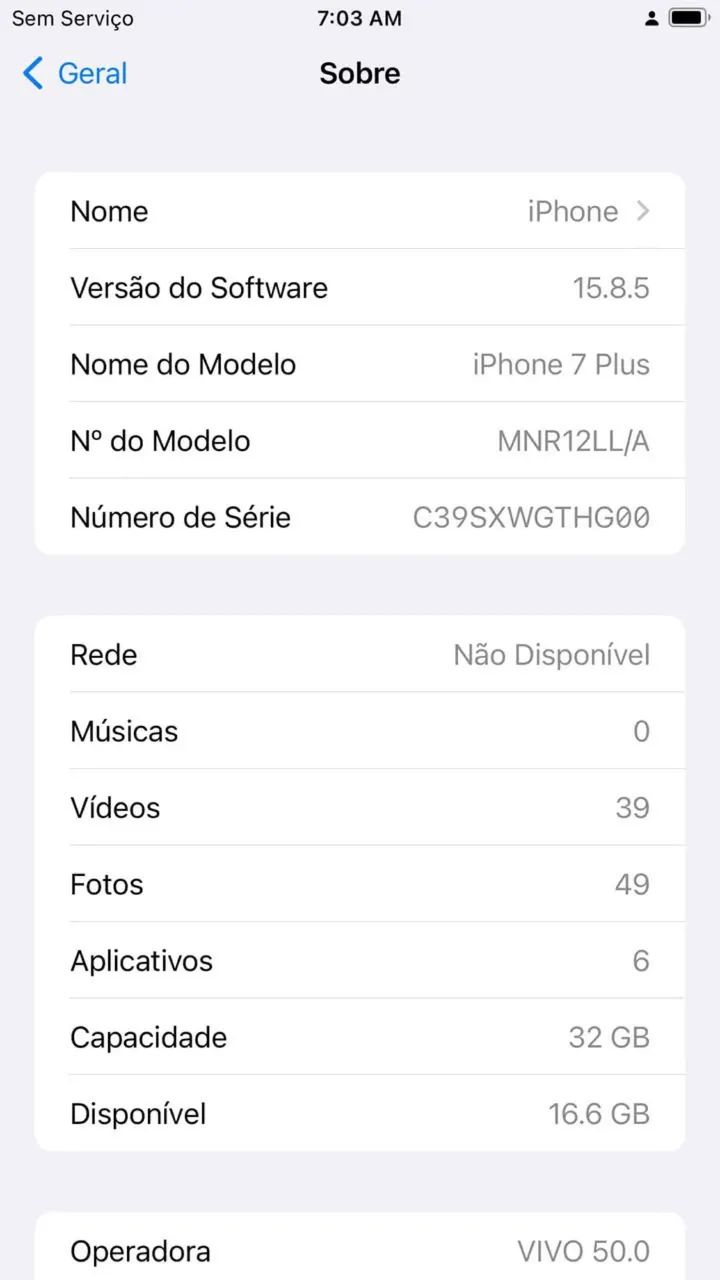Select the Nome do Modelo row
This screenshot has width=720, height=1280.
pos(360,364)
